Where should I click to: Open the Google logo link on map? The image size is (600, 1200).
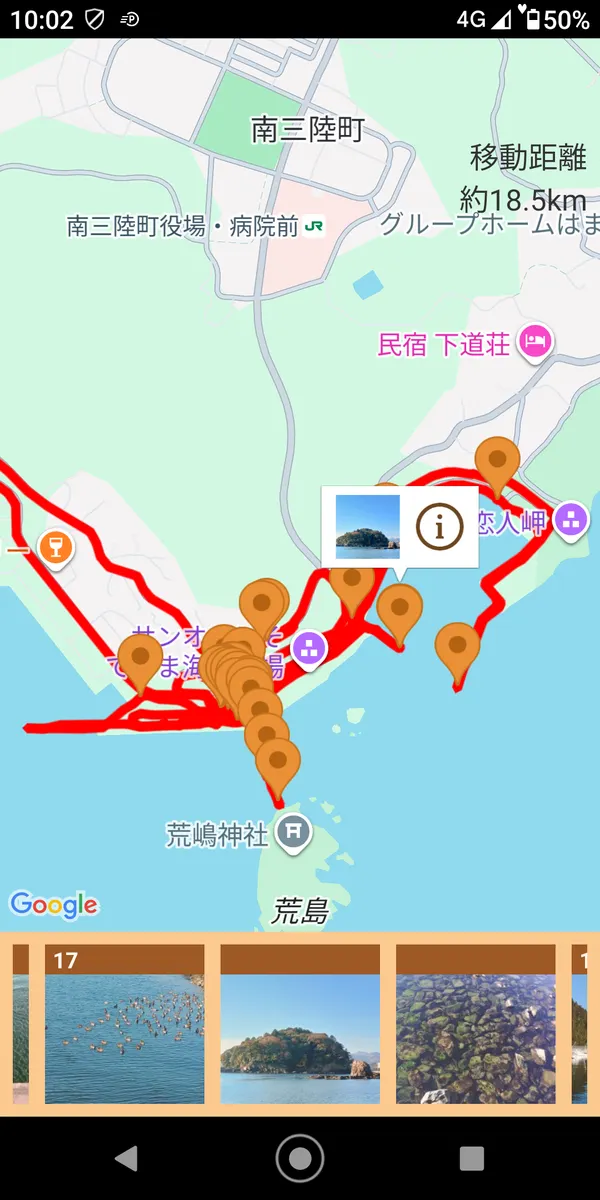pyautogui.click(x=54, y=905)
